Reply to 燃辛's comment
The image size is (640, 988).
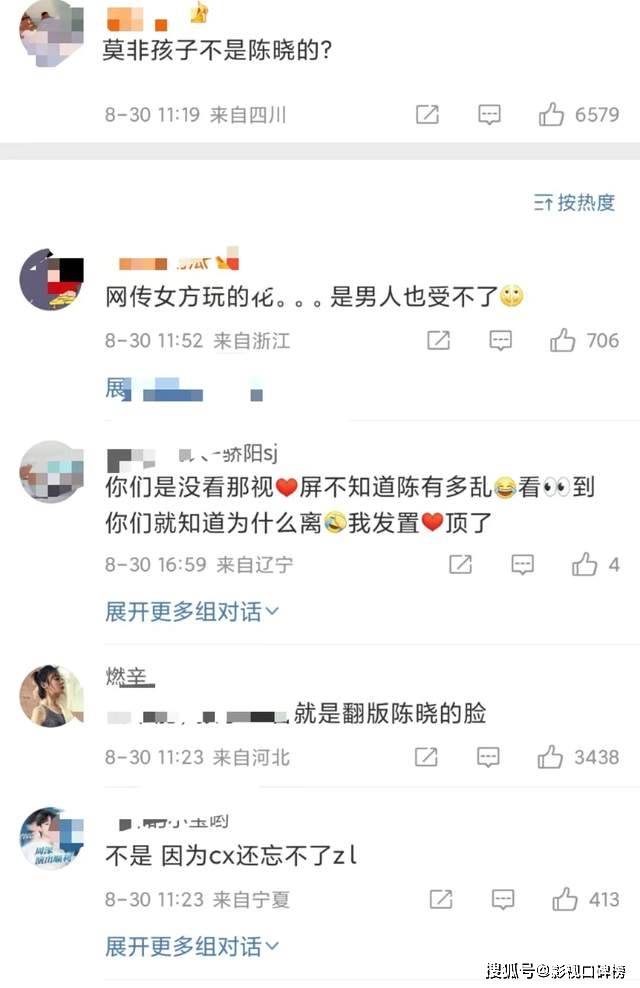click(488, 757)
